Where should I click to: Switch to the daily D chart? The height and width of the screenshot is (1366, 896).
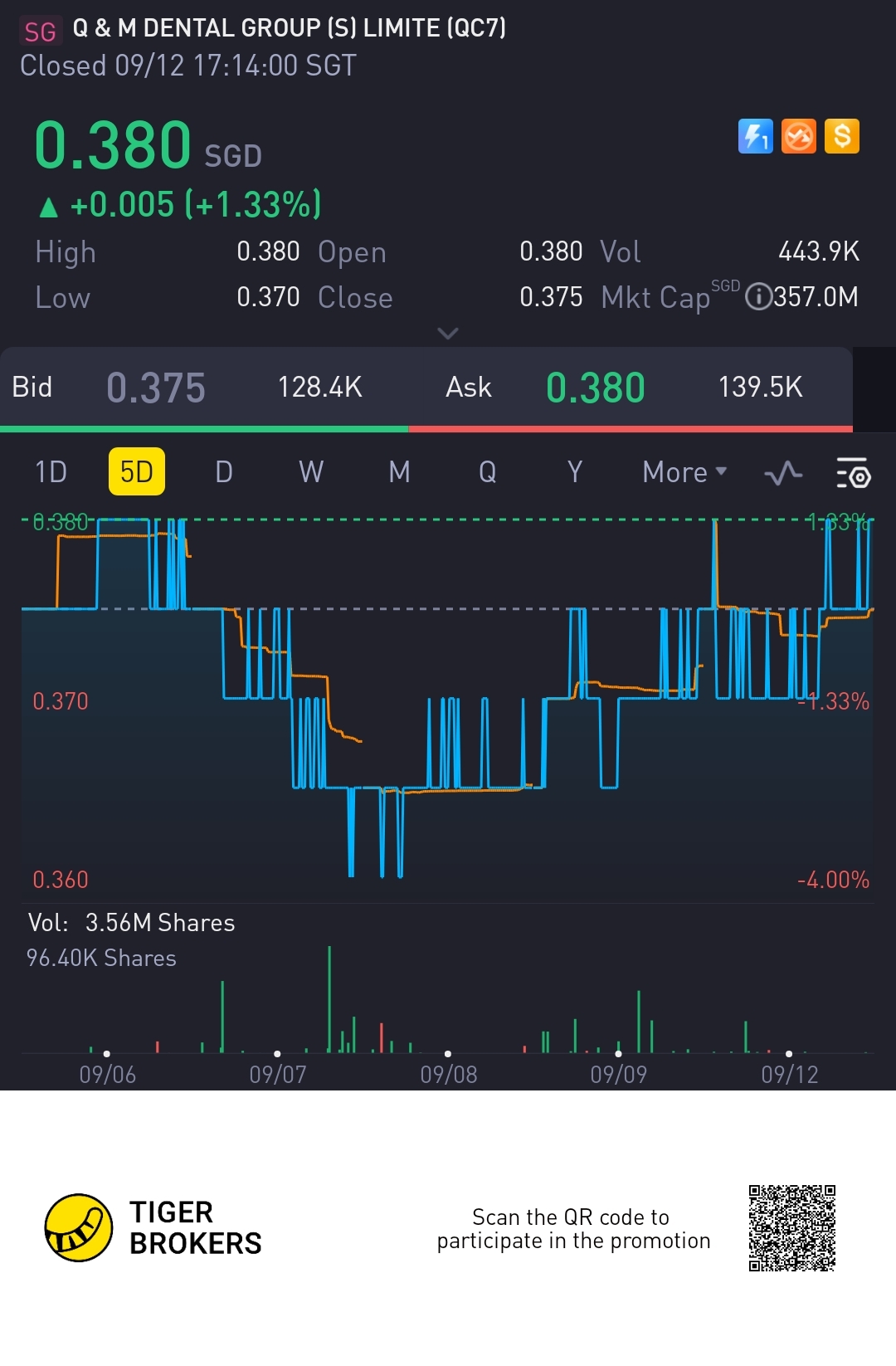click(x=224, y=472)
